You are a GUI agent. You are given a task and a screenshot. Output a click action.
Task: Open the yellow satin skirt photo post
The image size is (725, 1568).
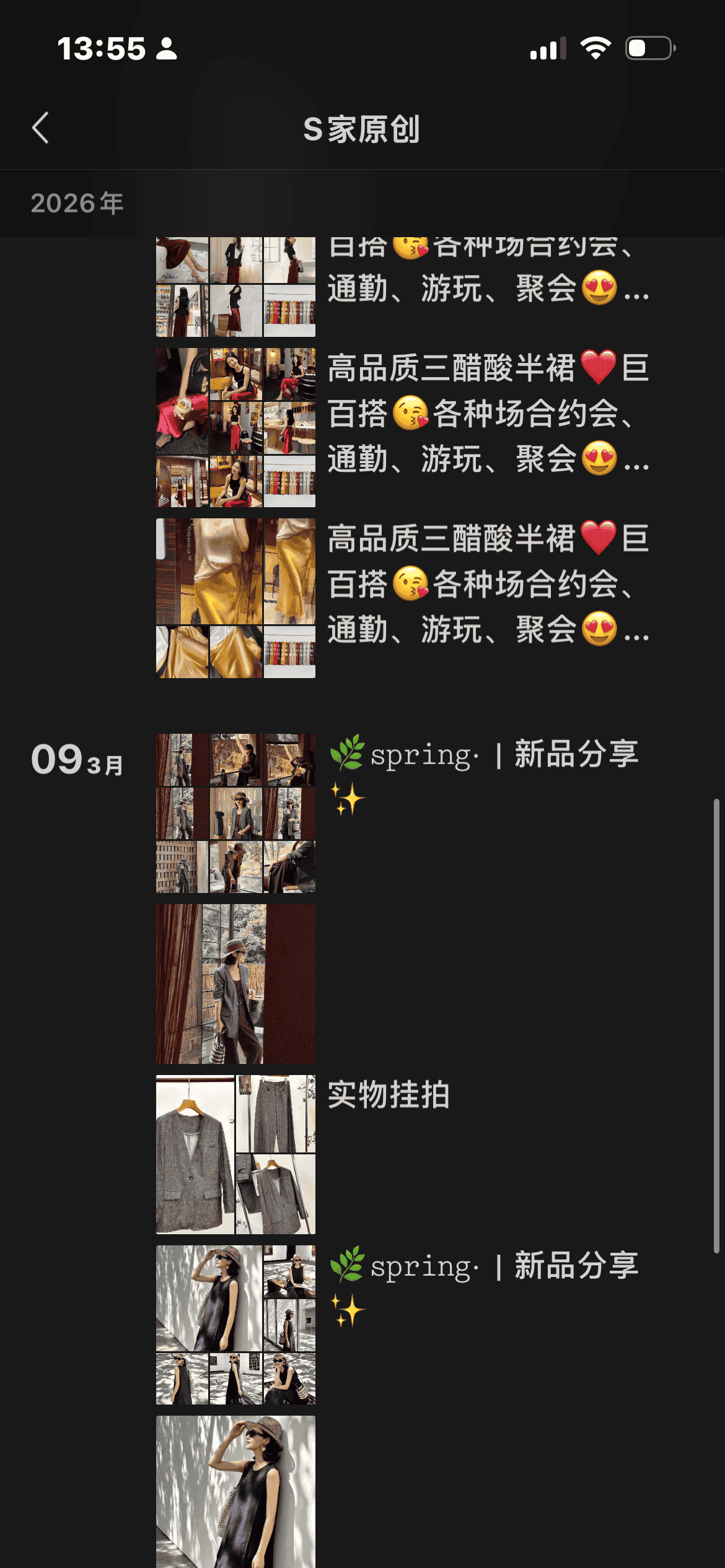[x=235, y=598]
